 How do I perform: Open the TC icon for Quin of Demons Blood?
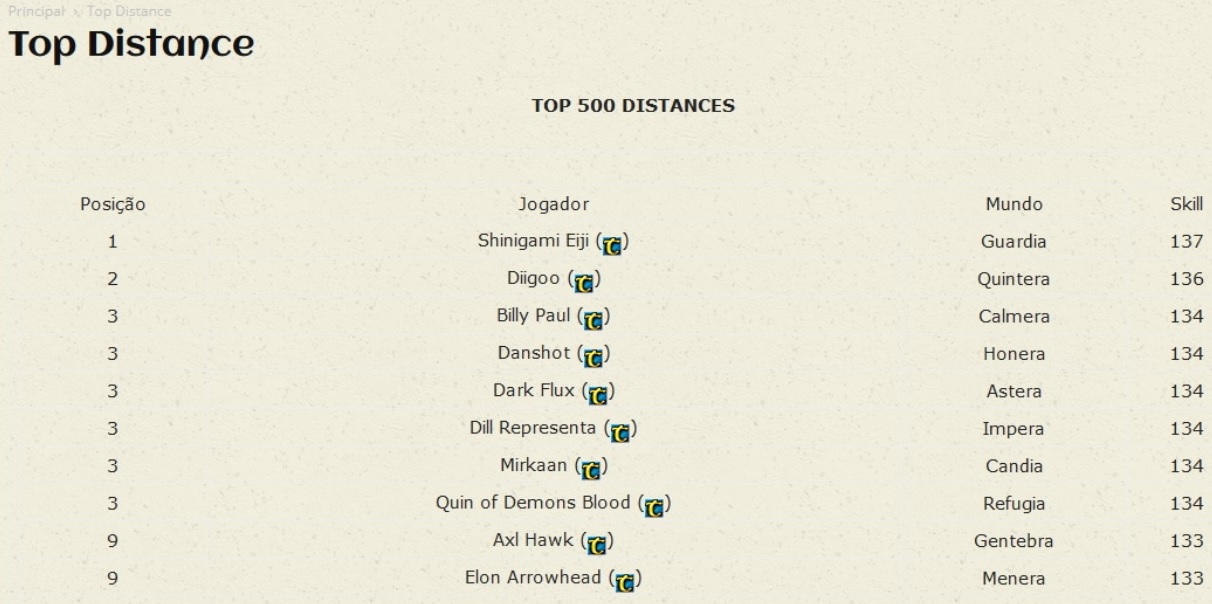click(654, 507)
